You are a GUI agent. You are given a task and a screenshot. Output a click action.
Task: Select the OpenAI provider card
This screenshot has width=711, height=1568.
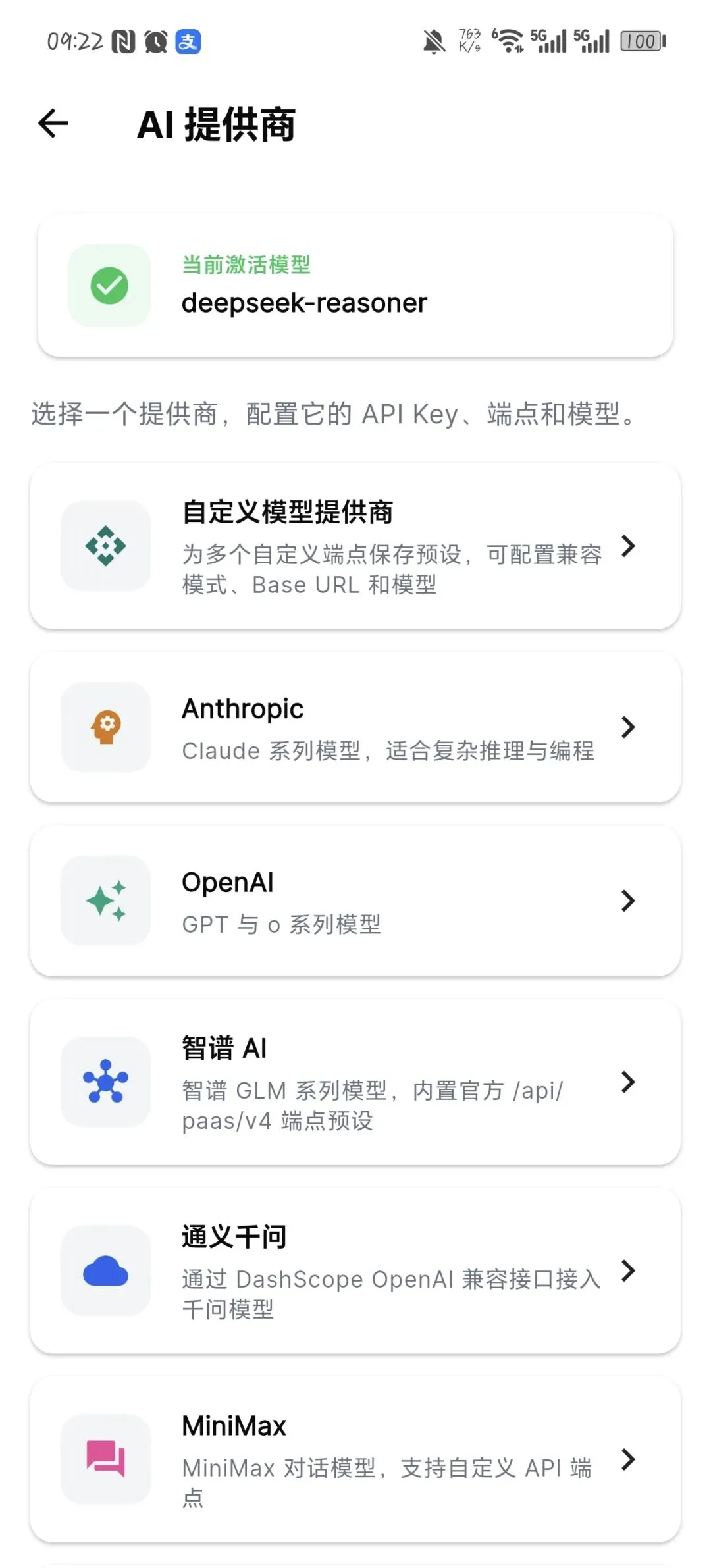pos(355,901)
